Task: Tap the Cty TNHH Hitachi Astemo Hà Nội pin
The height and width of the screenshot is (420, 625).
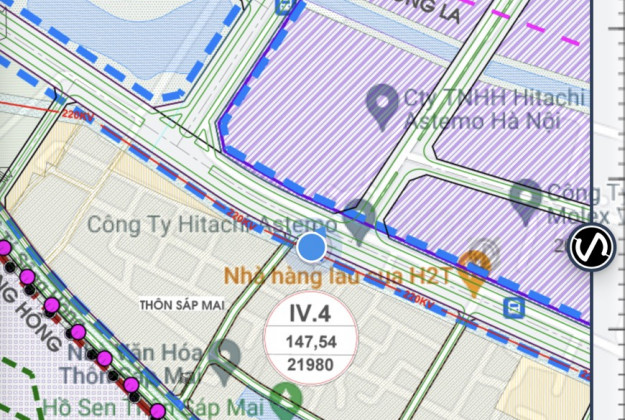Action: point(381,103)
